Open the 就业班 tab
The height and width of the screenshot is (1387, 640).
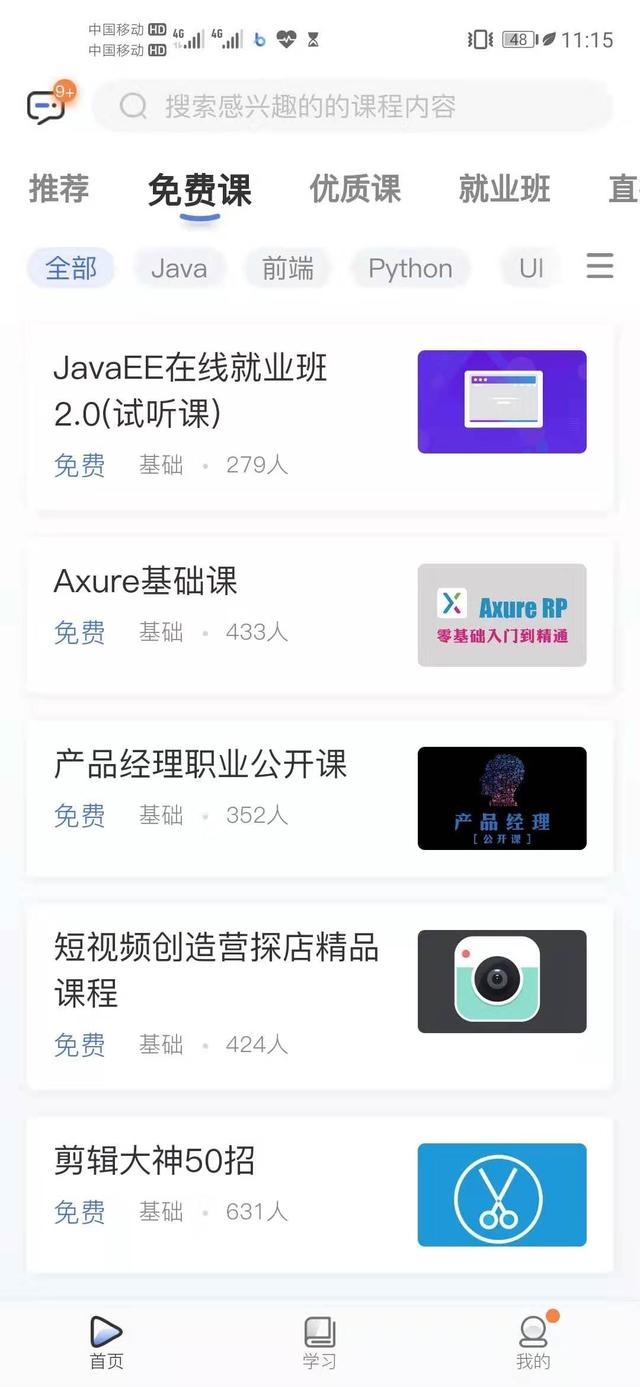pyautogui.click(x=504, y=189)
